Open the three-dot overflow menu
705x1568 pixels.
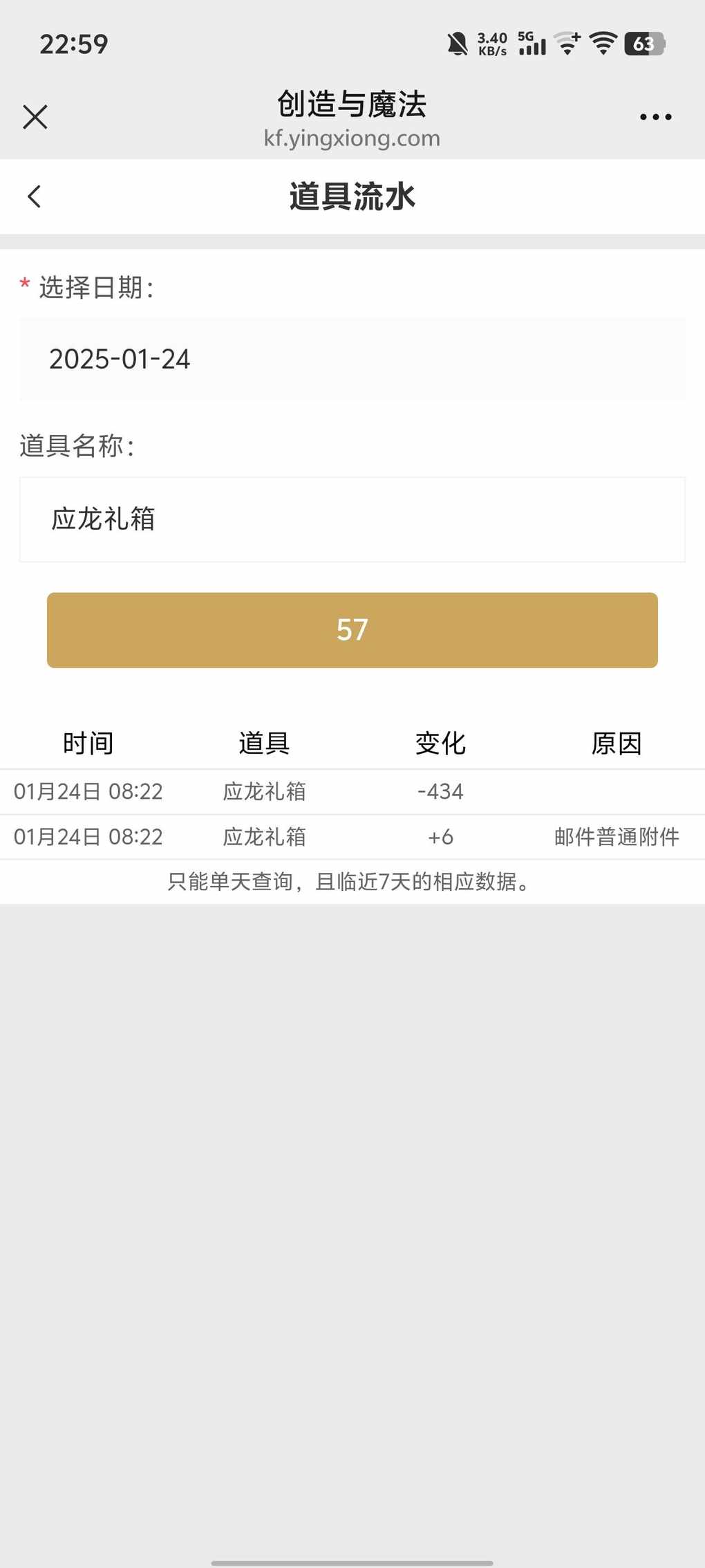[x=655, y=117]
